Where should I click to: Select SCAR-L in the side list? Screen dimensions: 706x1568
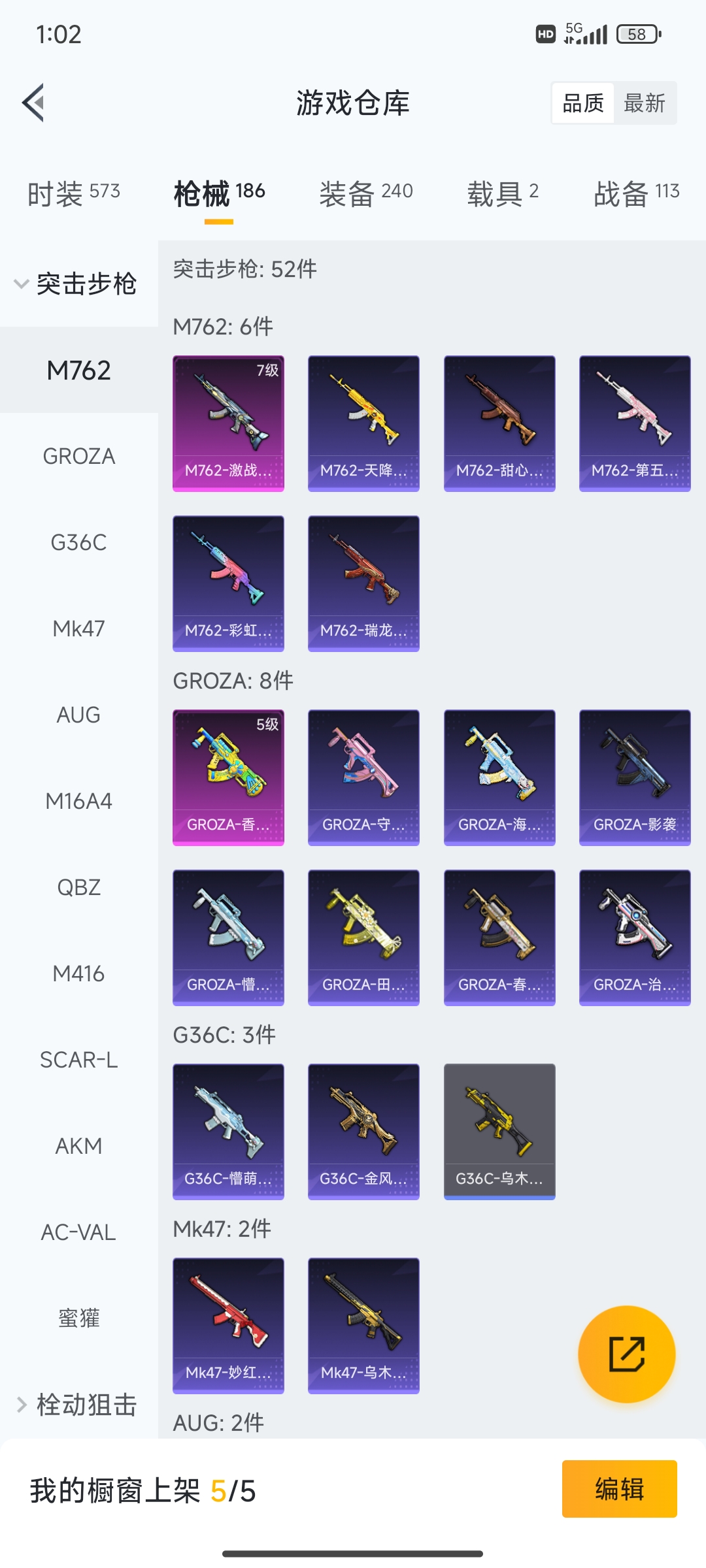[78, 1060]
